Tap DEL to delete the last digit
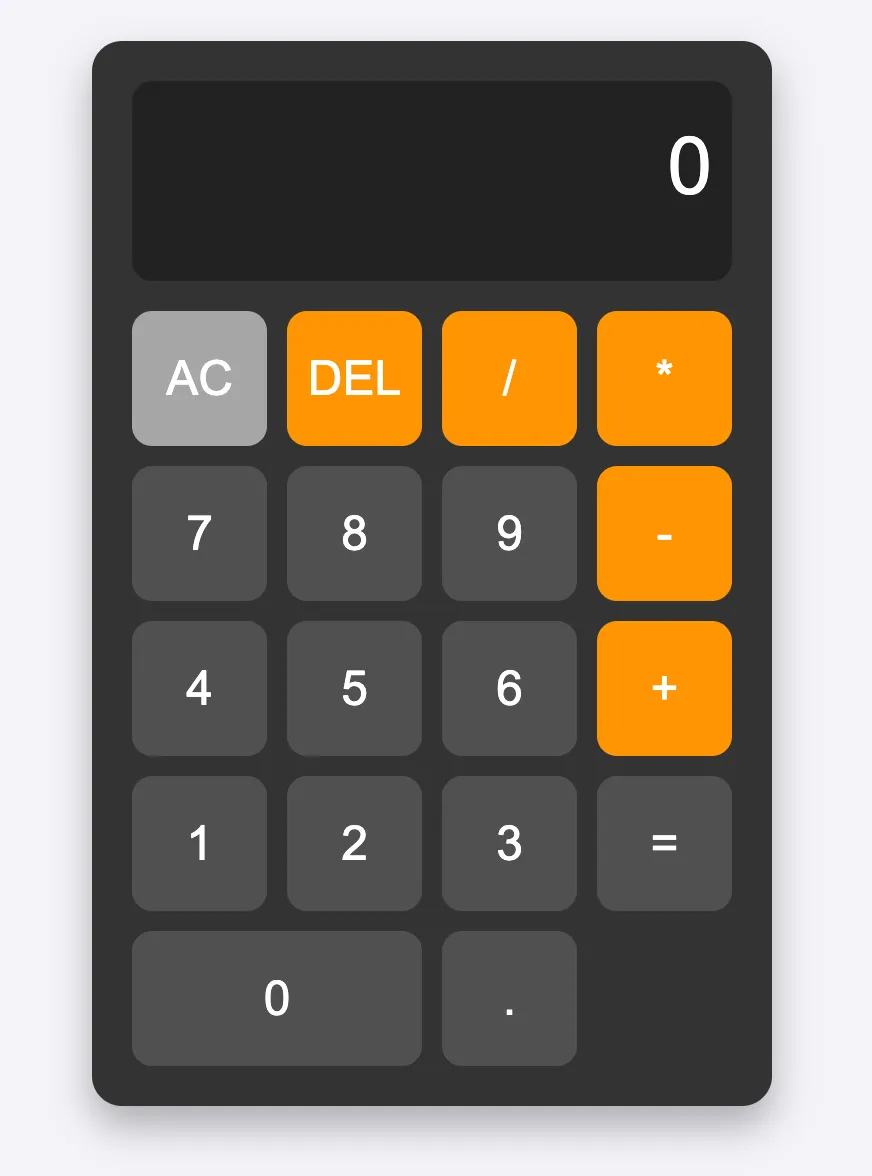872x1176 pixels. point(354,378)
